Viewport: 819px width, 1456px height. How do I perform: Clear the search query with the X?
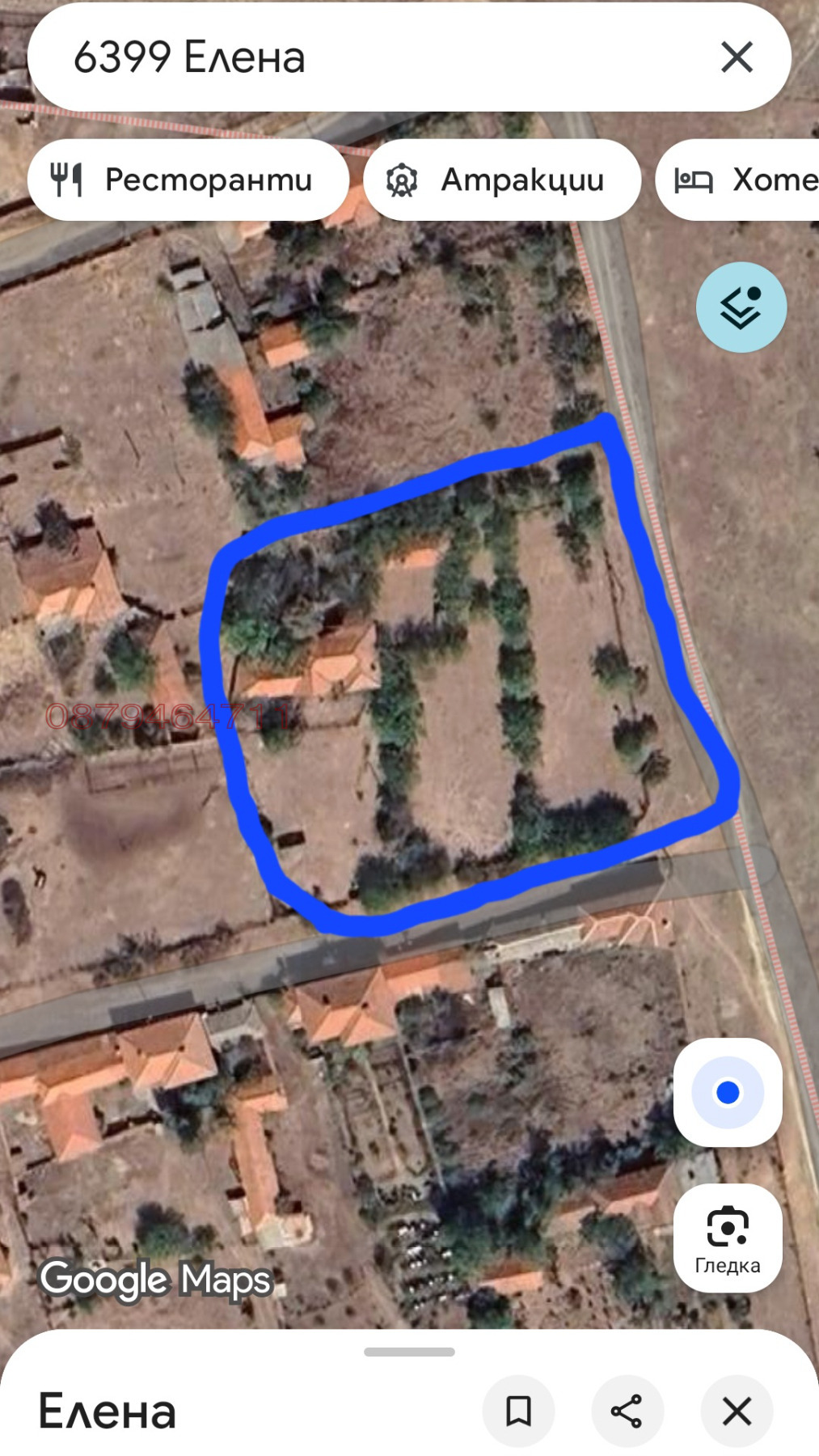pyautogui.click(x=737, y=57)
